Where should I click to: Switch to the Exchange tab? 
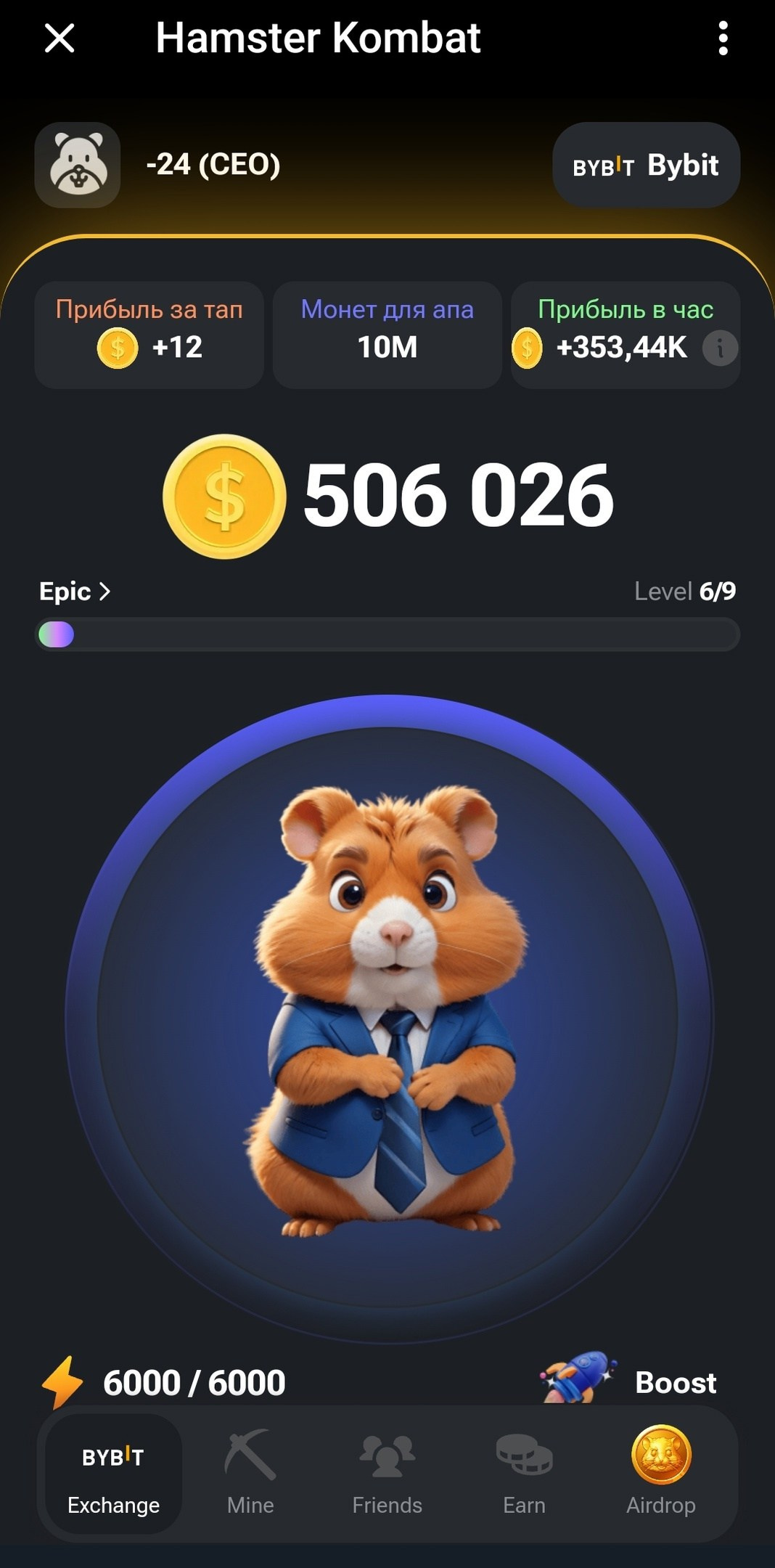tap(113, 1474)
